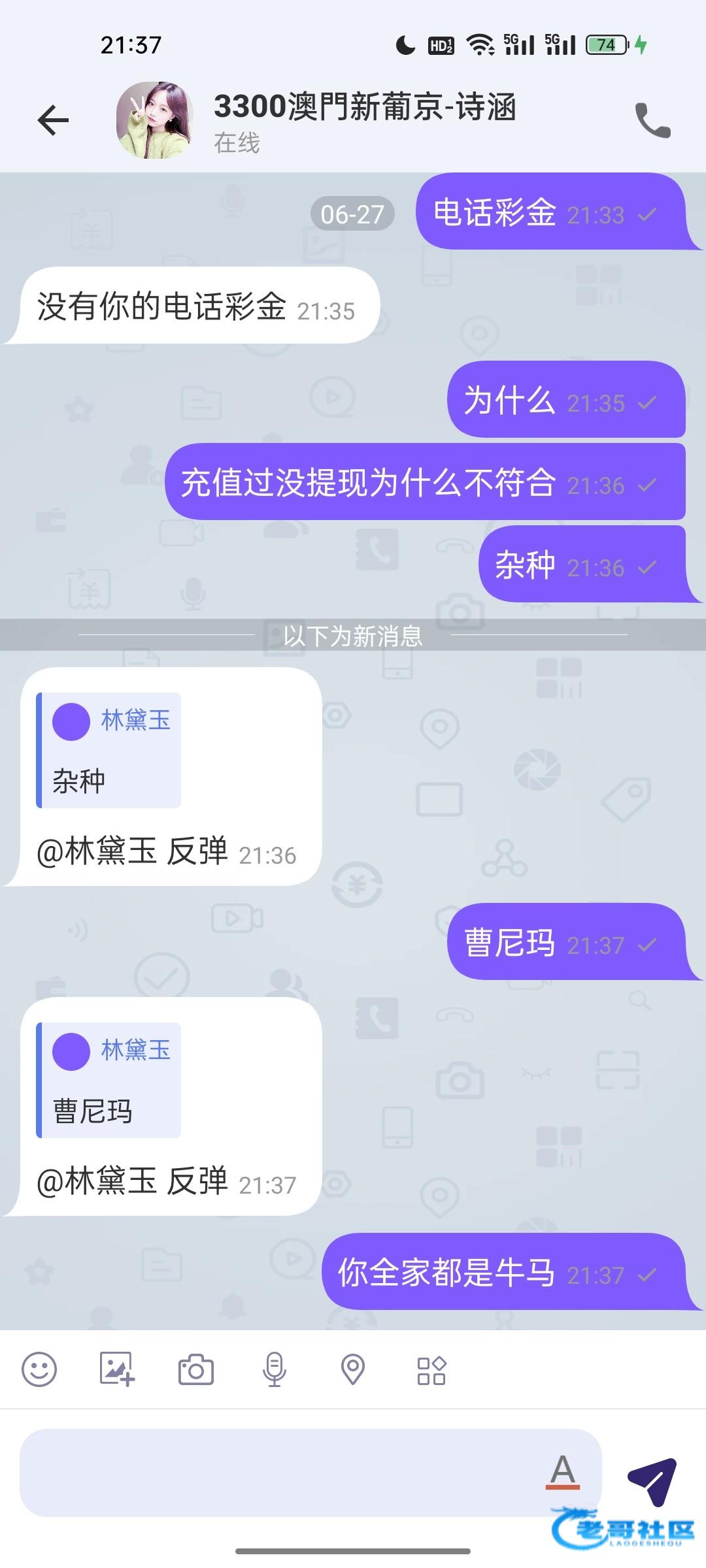Open more attachment options grid

point(431,1370)
